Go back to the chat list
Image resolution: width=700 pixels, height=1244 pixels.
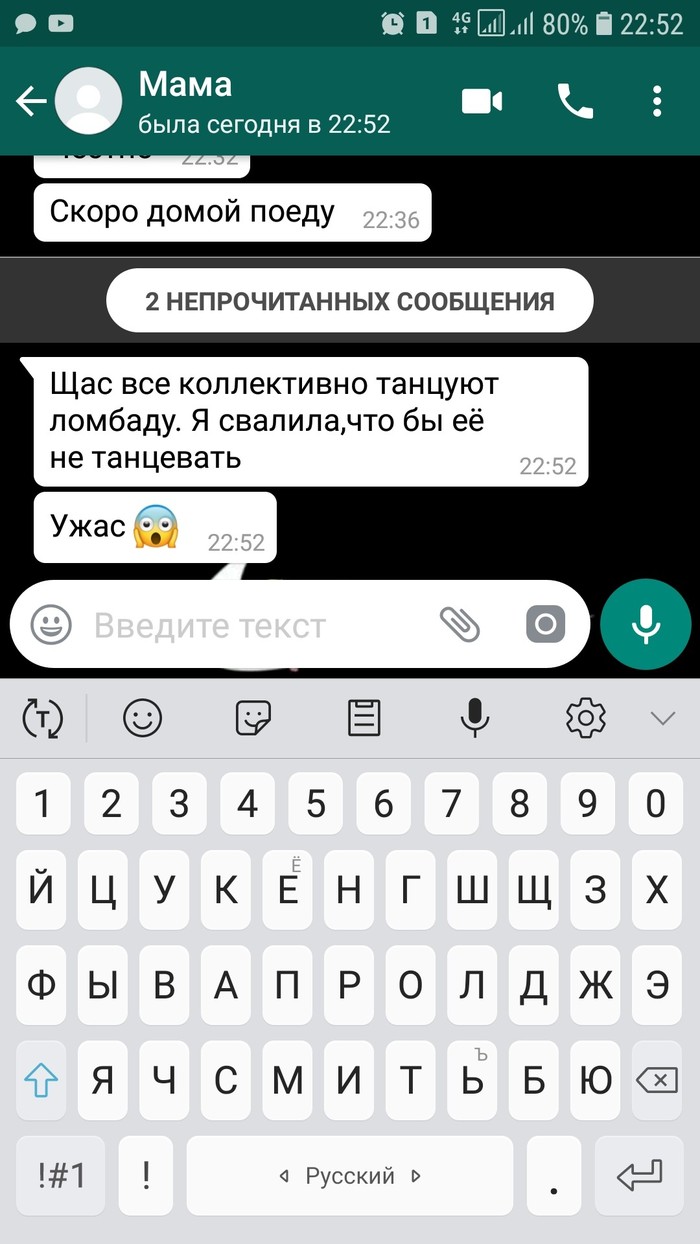coord(30,101)
